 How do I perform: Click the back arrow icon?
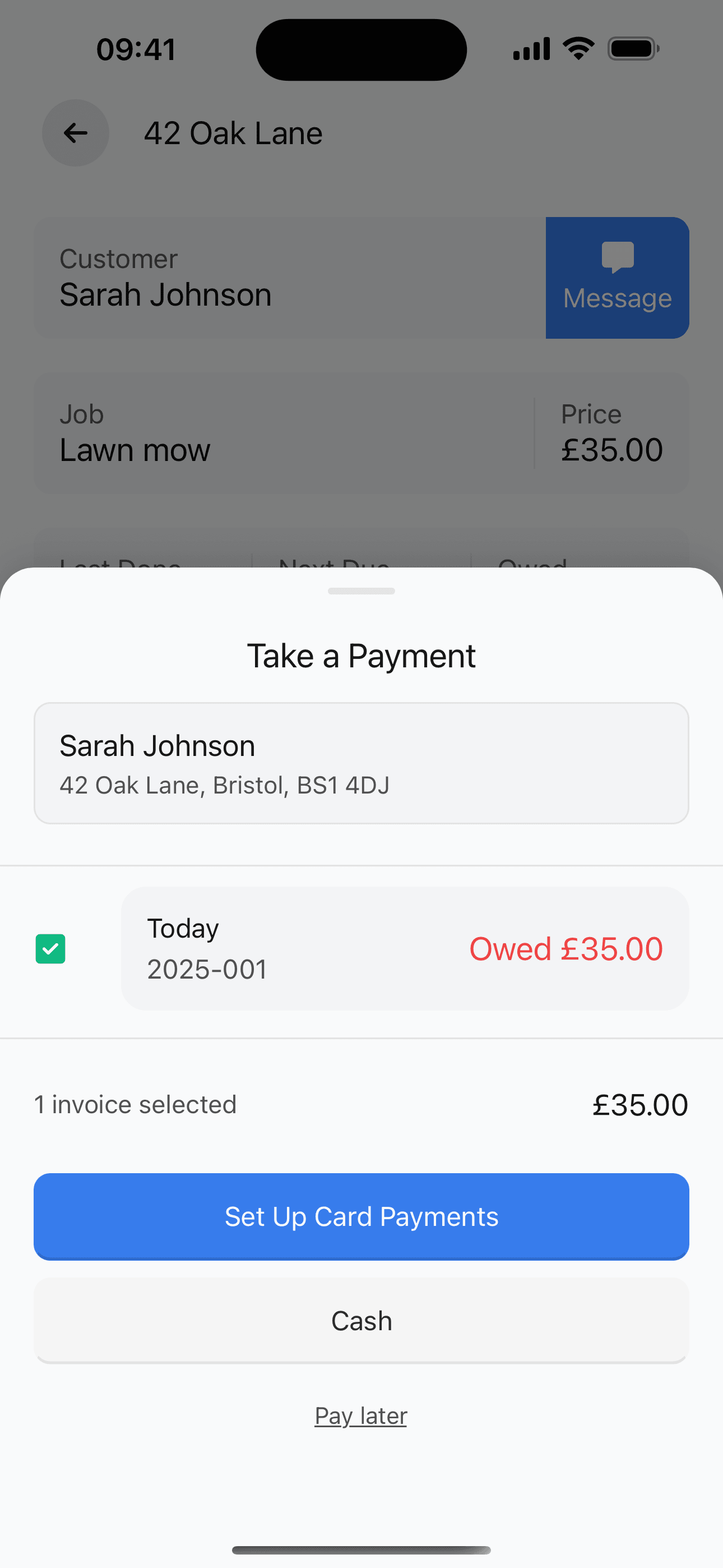point(75,133)
